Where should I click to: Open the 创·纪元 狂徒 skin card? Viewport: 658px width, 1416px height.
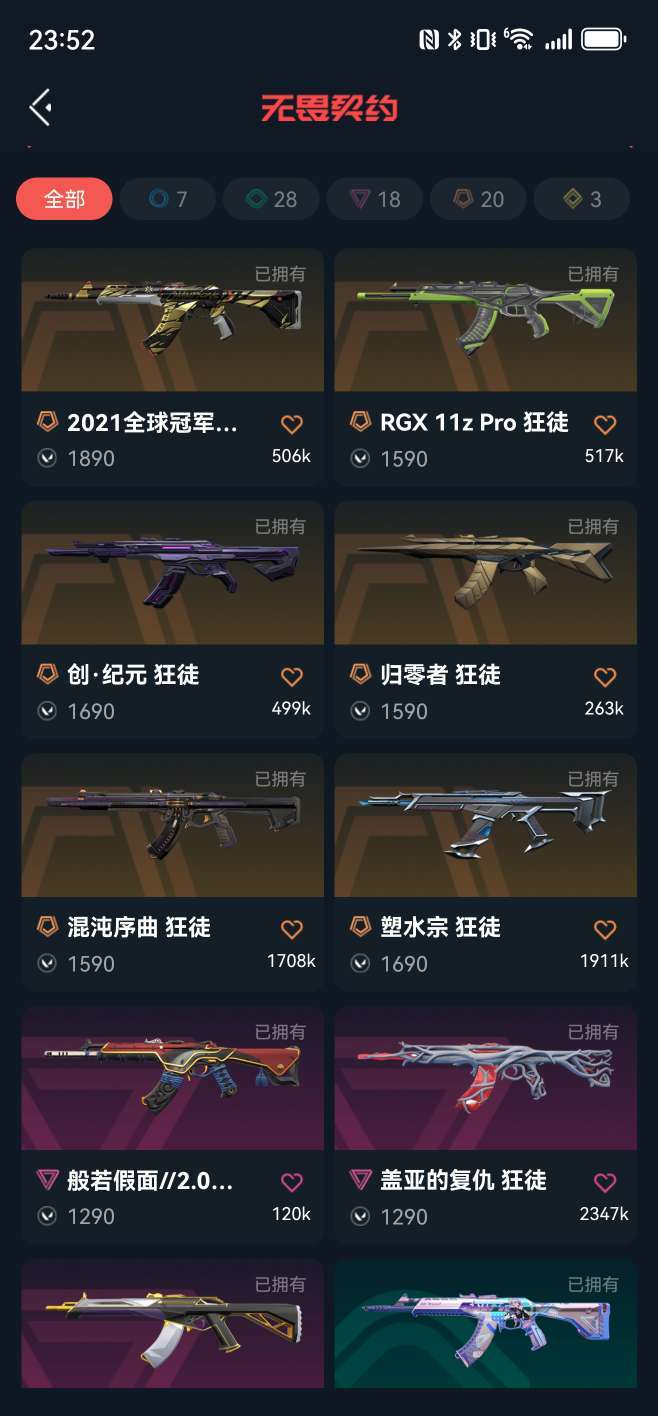click(x=172, y=573)
